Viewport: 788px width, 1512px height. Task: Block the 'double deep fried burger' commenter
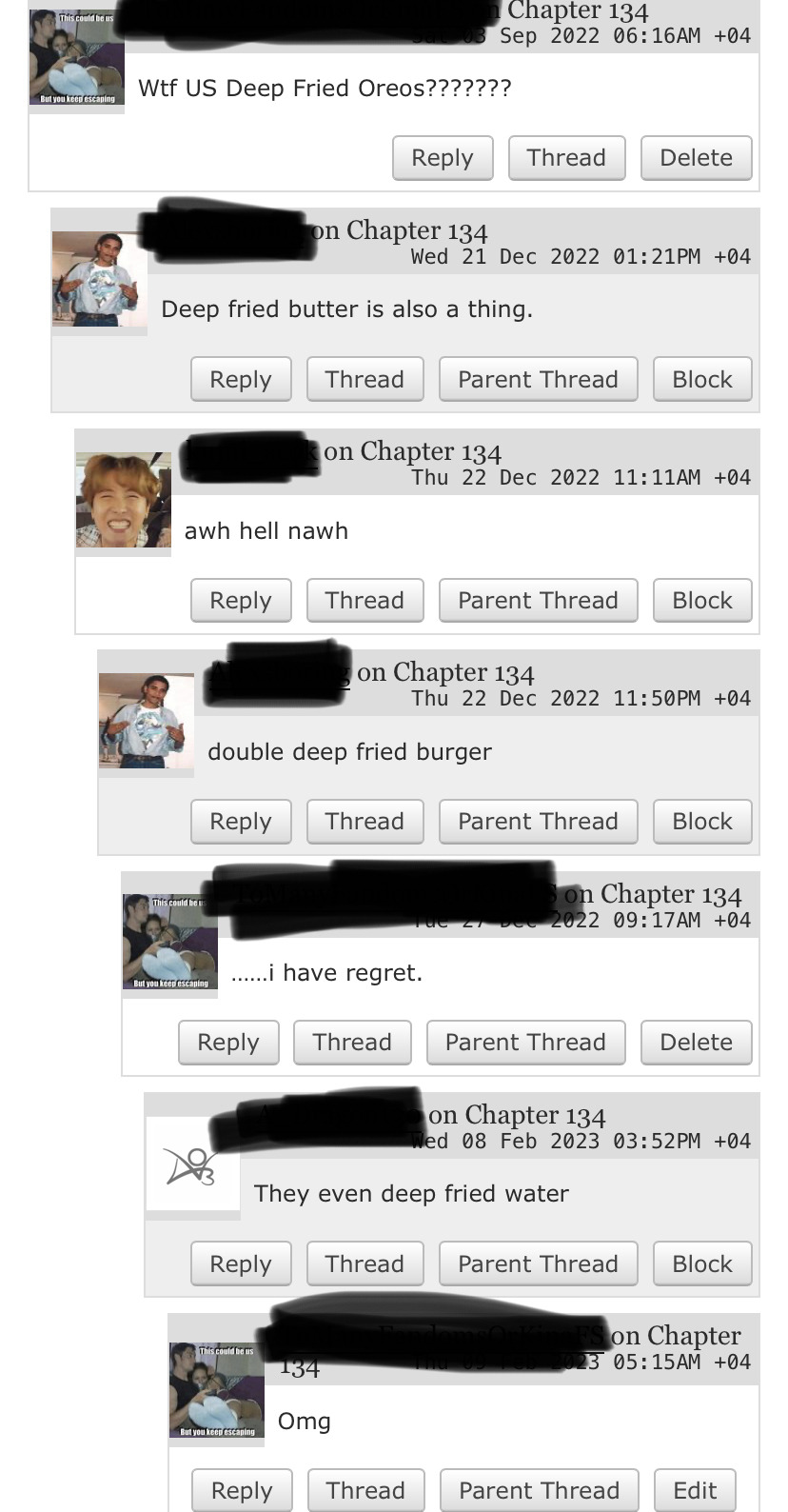point(702,821)
